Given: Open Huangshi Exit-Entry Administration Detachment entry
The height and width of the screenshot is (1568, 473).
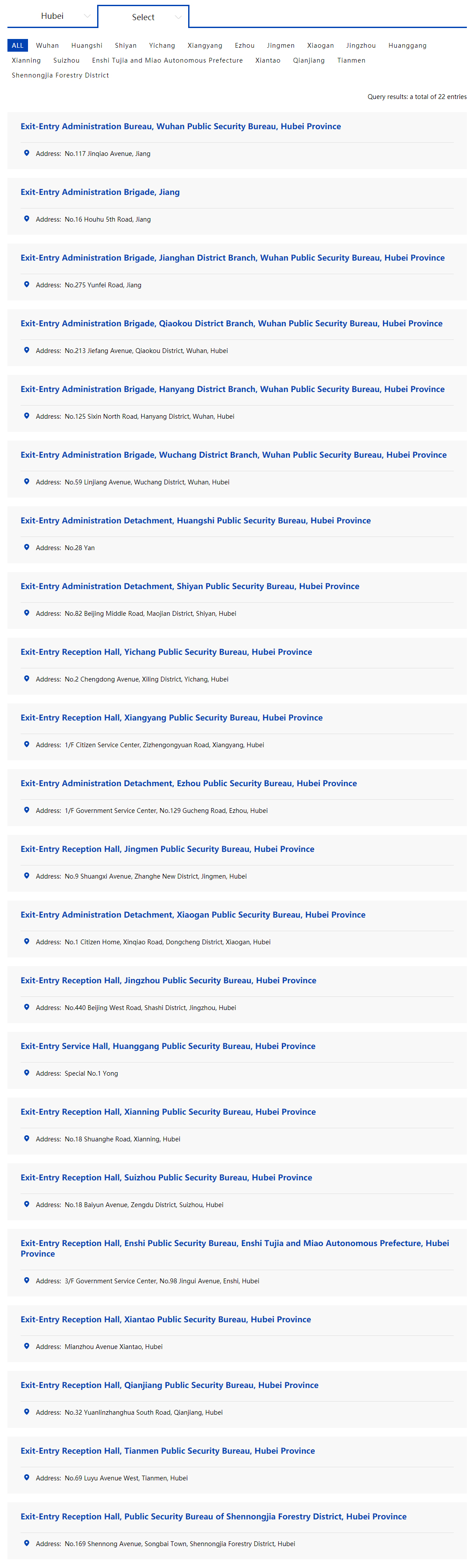Looking at the screenshot, I should [x=195, y=521].
